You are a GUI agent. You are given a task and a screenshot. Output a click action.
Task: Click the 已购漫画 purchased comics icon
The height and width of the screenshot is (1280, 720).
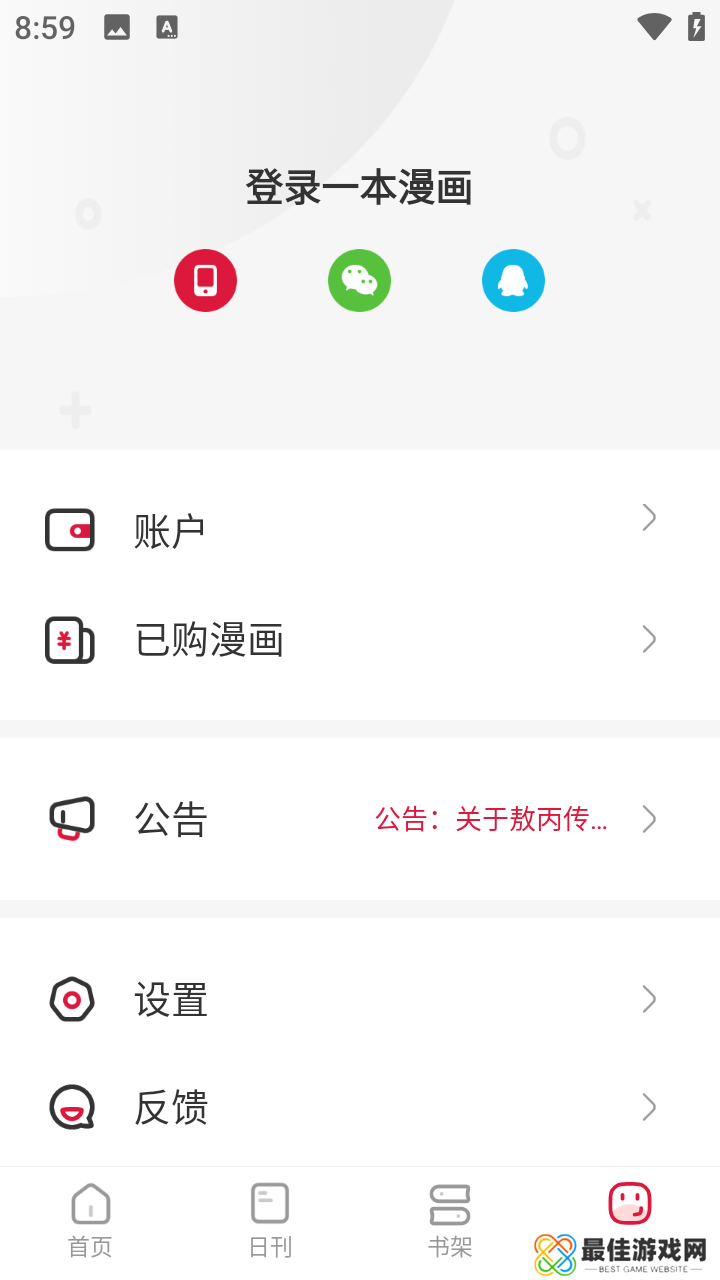[69, 639]
